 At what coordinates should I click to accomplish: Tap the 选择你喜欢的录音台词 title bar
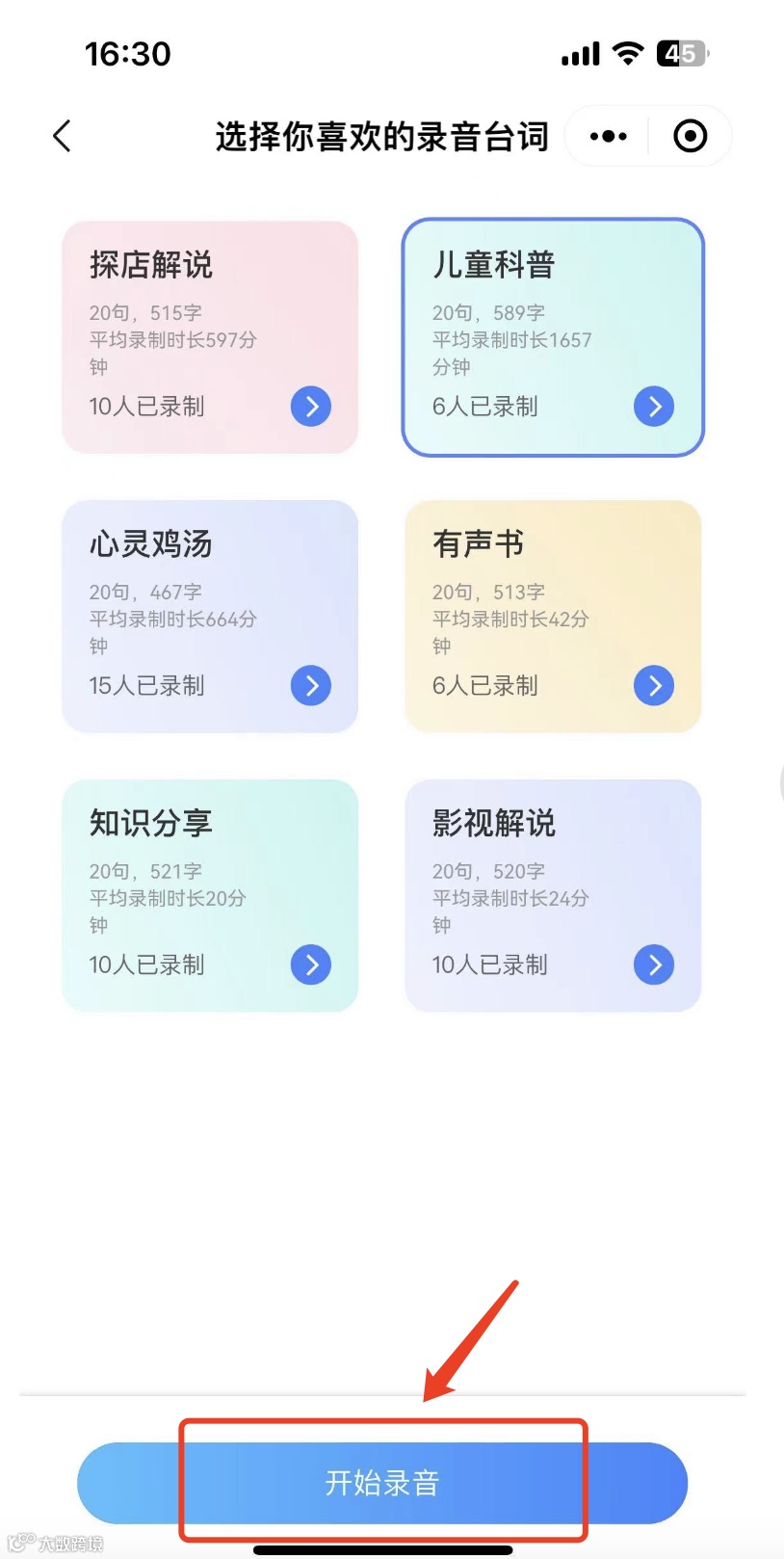pyautogui.click(x=382, y=136)
